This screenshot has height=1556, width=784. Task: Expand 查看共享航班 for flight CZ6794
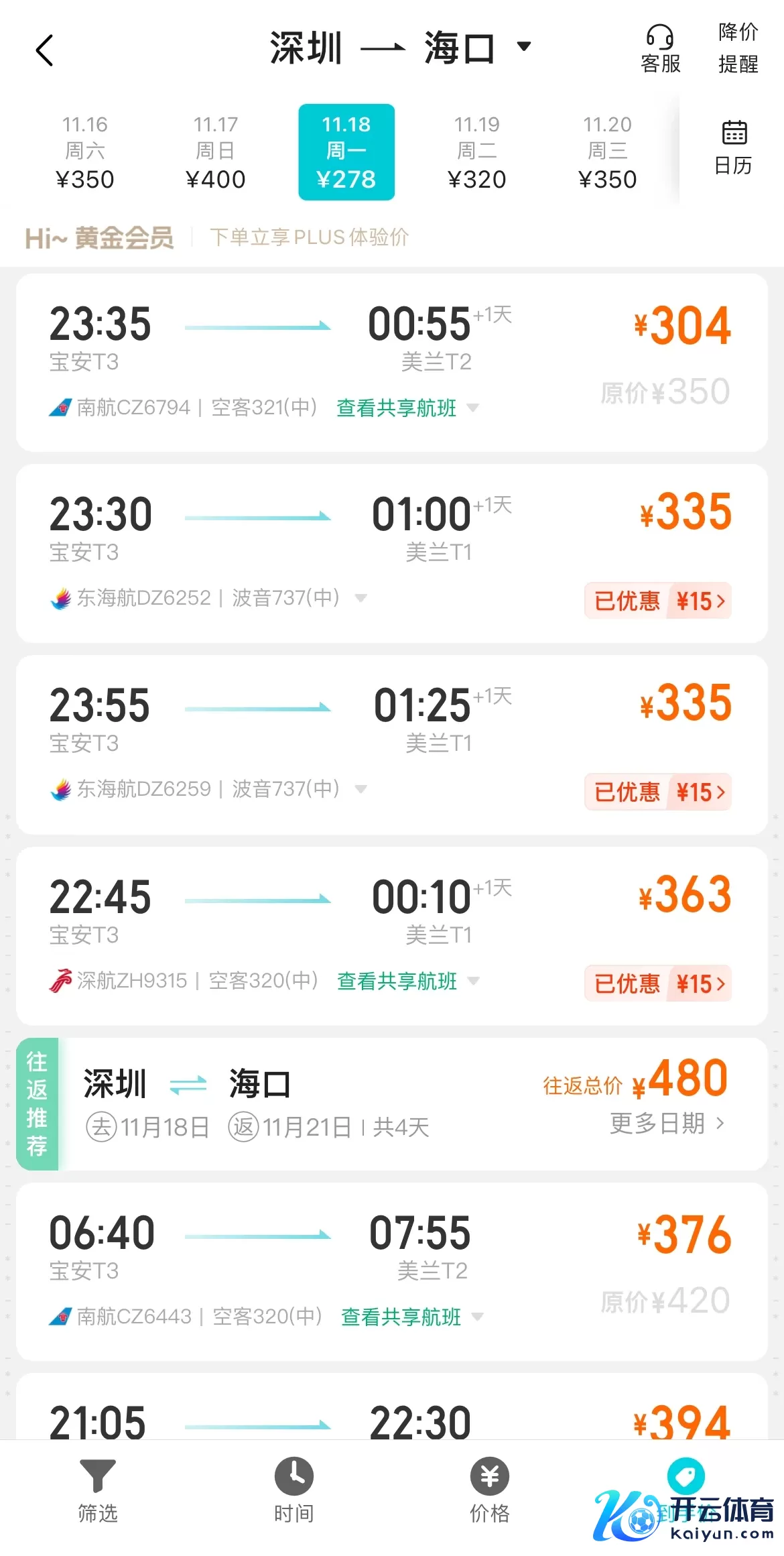coord(407,408)
